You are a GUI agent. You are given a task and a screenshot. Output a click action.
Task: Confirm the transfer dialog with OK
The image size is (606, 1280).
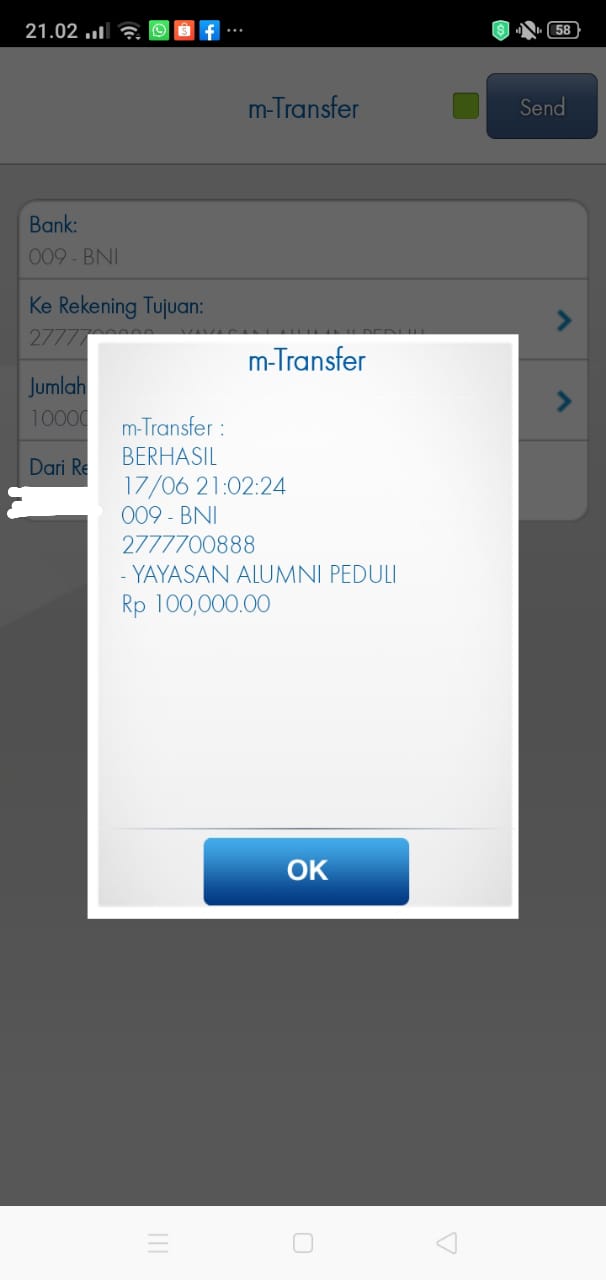click(x=306, y=871)
